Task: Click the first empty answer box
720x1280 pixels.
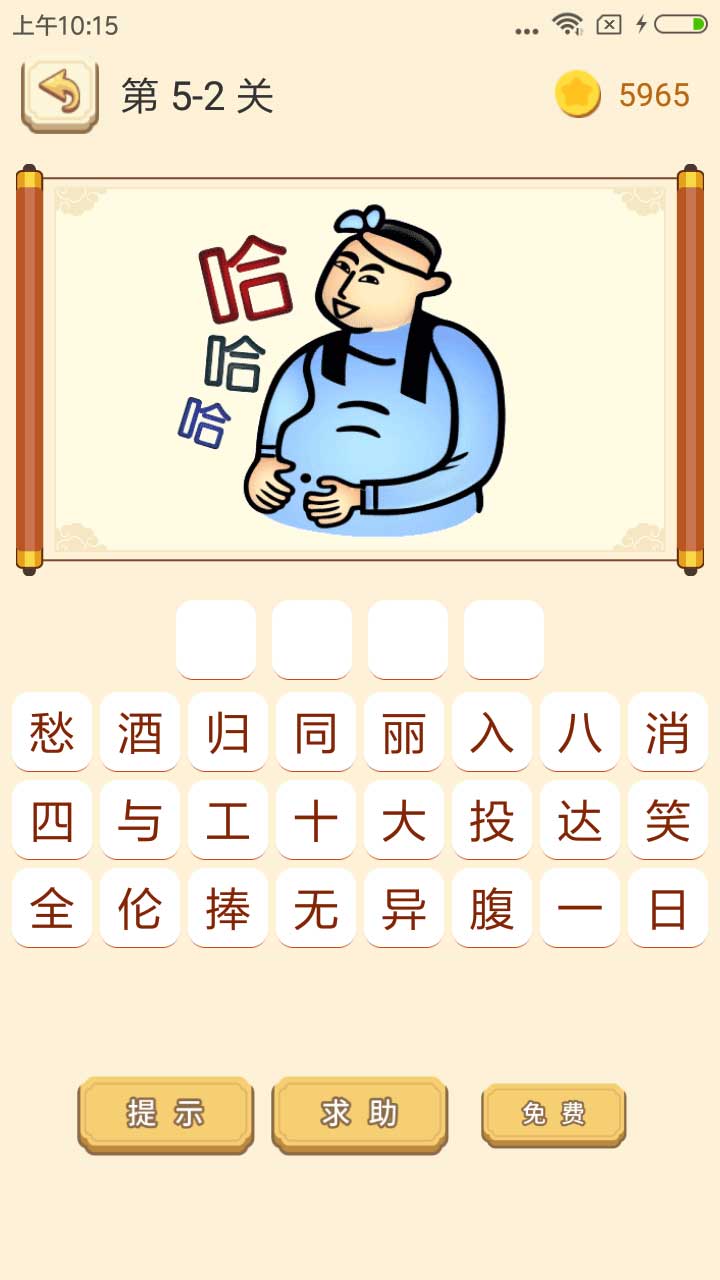Action: pyautogui.click(x=216, y=639)
